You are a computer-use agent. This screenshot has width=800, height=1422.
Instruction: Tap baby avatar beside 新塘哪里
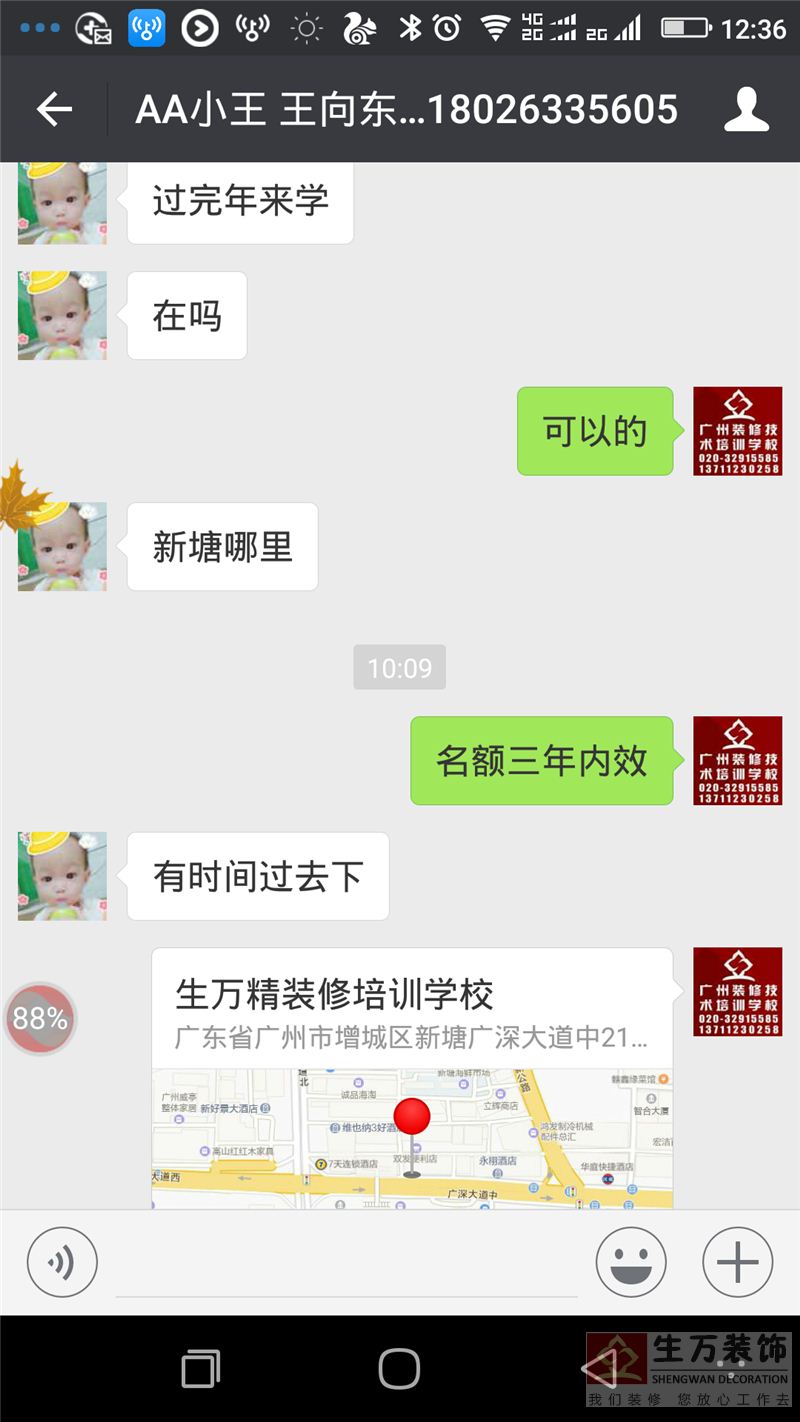62,546
